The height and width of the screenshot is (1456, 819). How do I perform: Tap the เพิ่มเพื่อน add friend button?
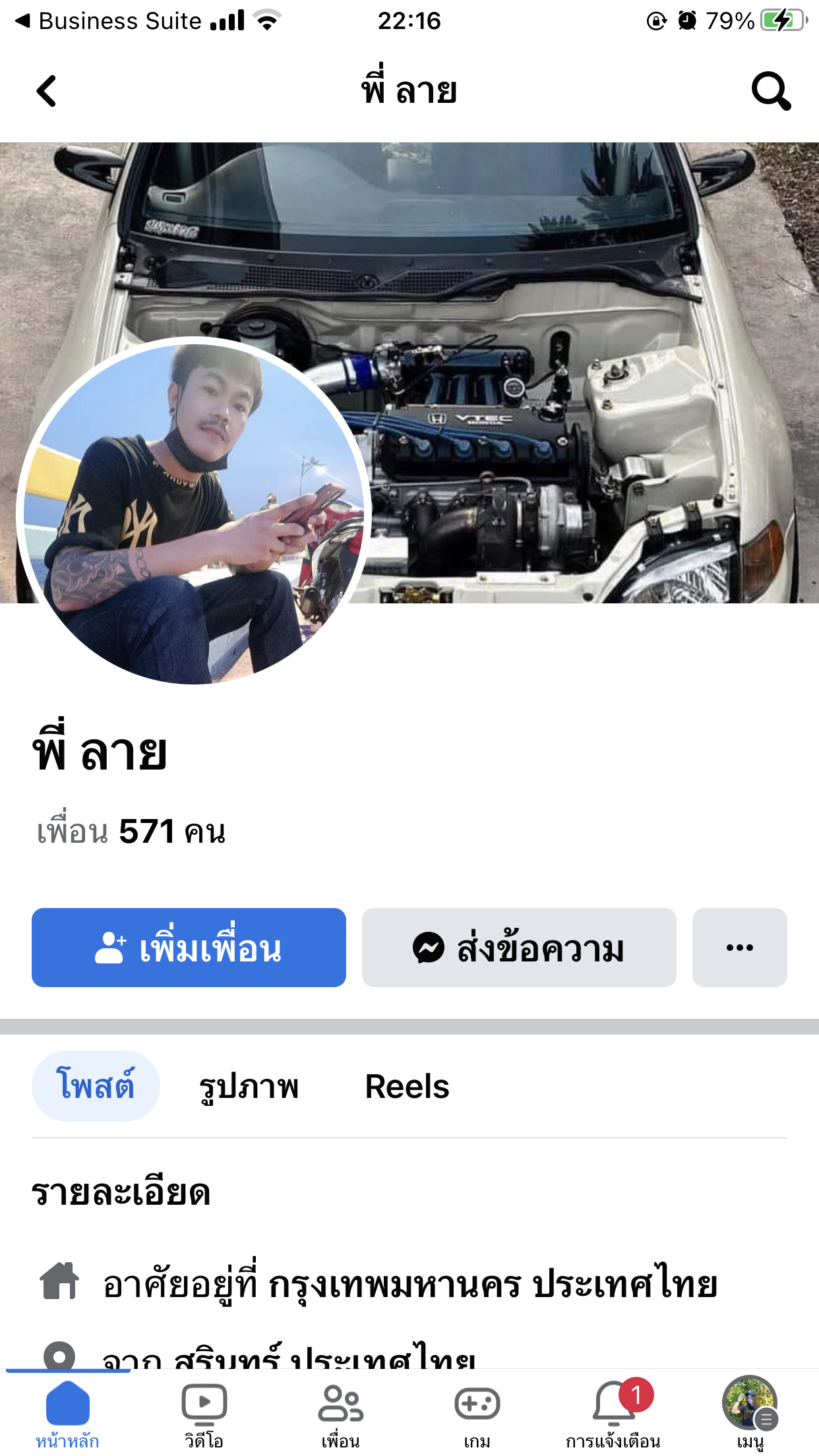point(189,948)
